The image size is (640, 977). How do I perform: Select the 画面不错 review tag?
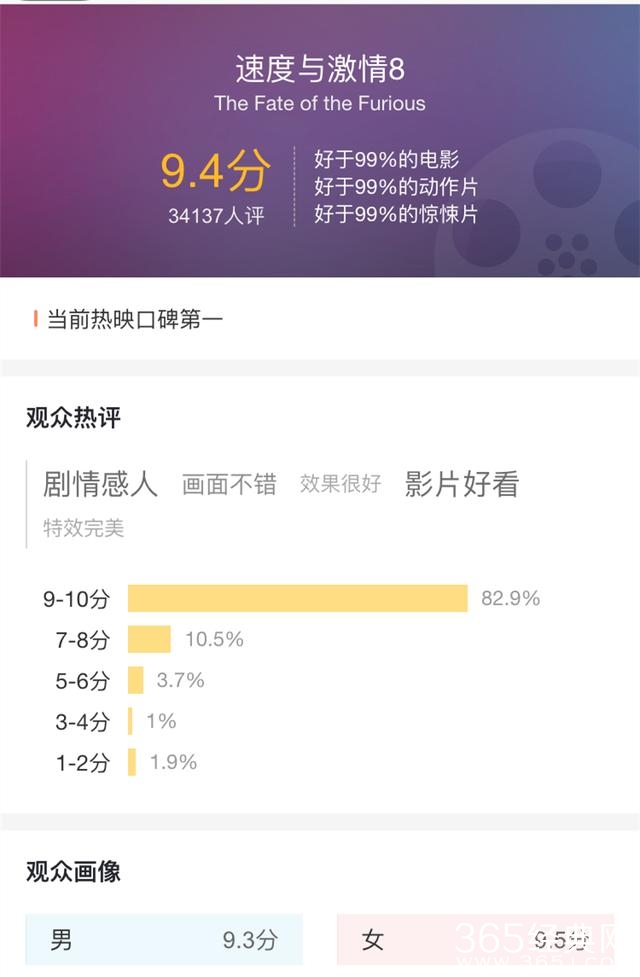(229, 485)
